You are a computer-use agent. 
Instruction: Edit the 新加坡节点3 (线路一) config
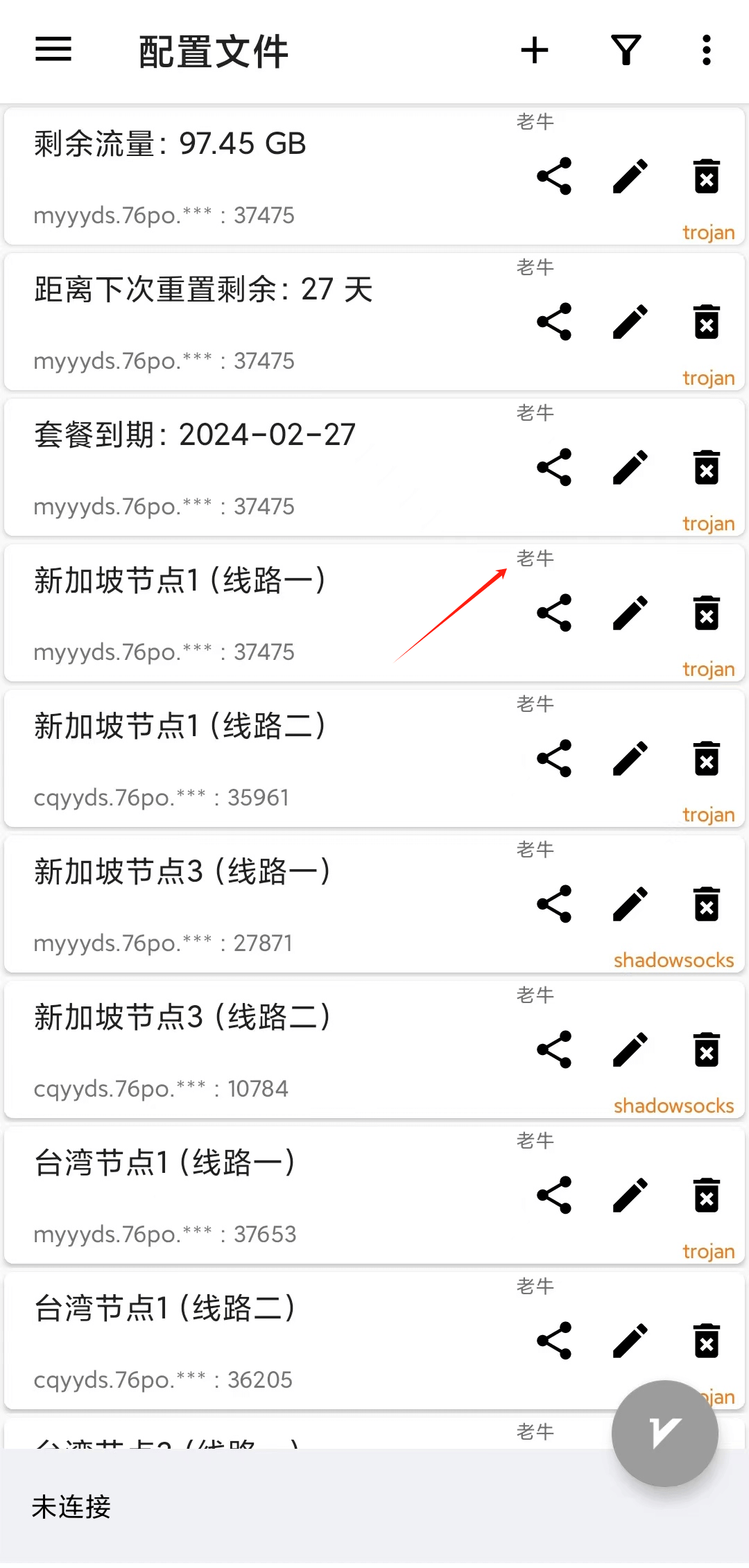pos(630,904)
